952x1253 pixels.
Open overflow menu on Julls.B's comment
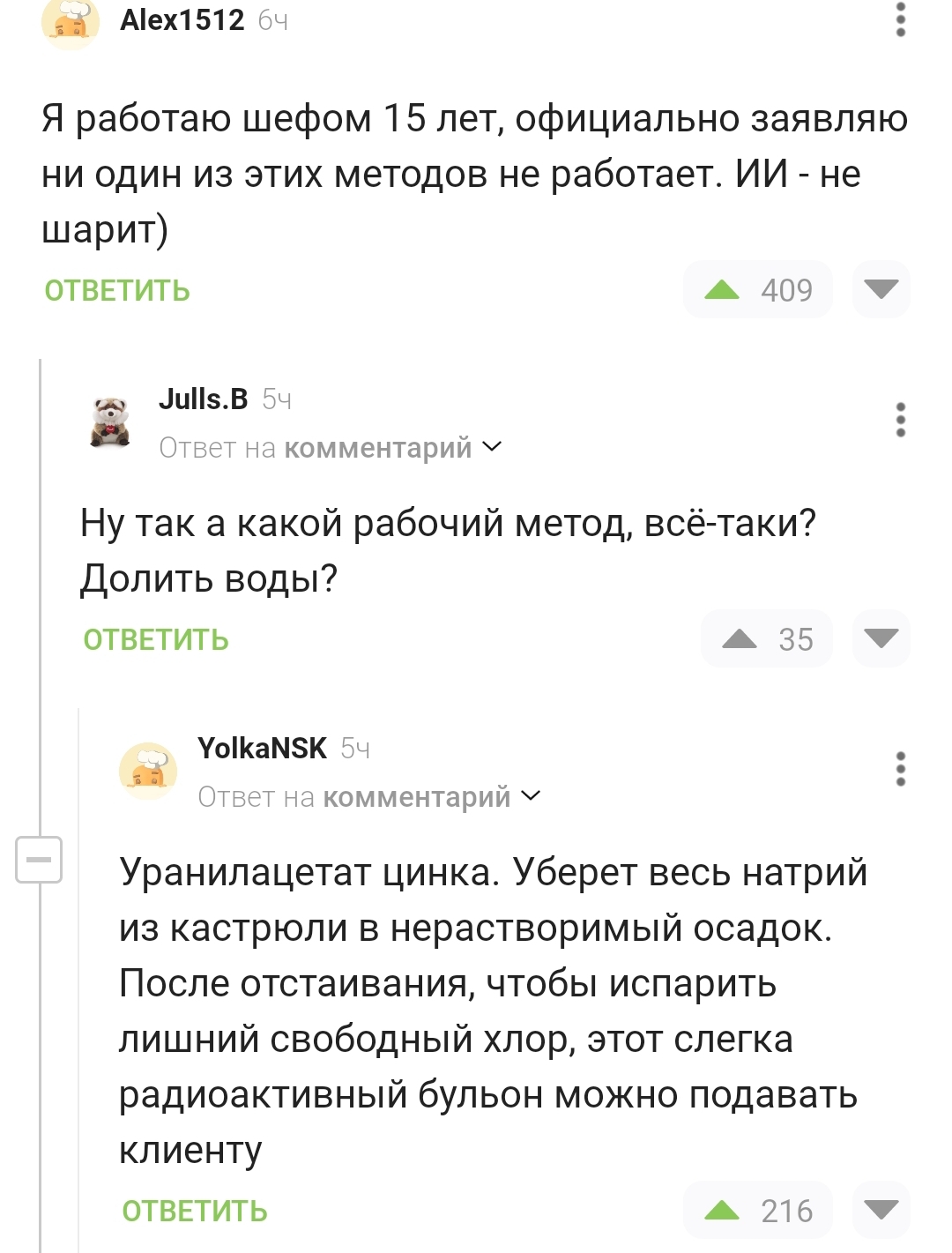900,420
